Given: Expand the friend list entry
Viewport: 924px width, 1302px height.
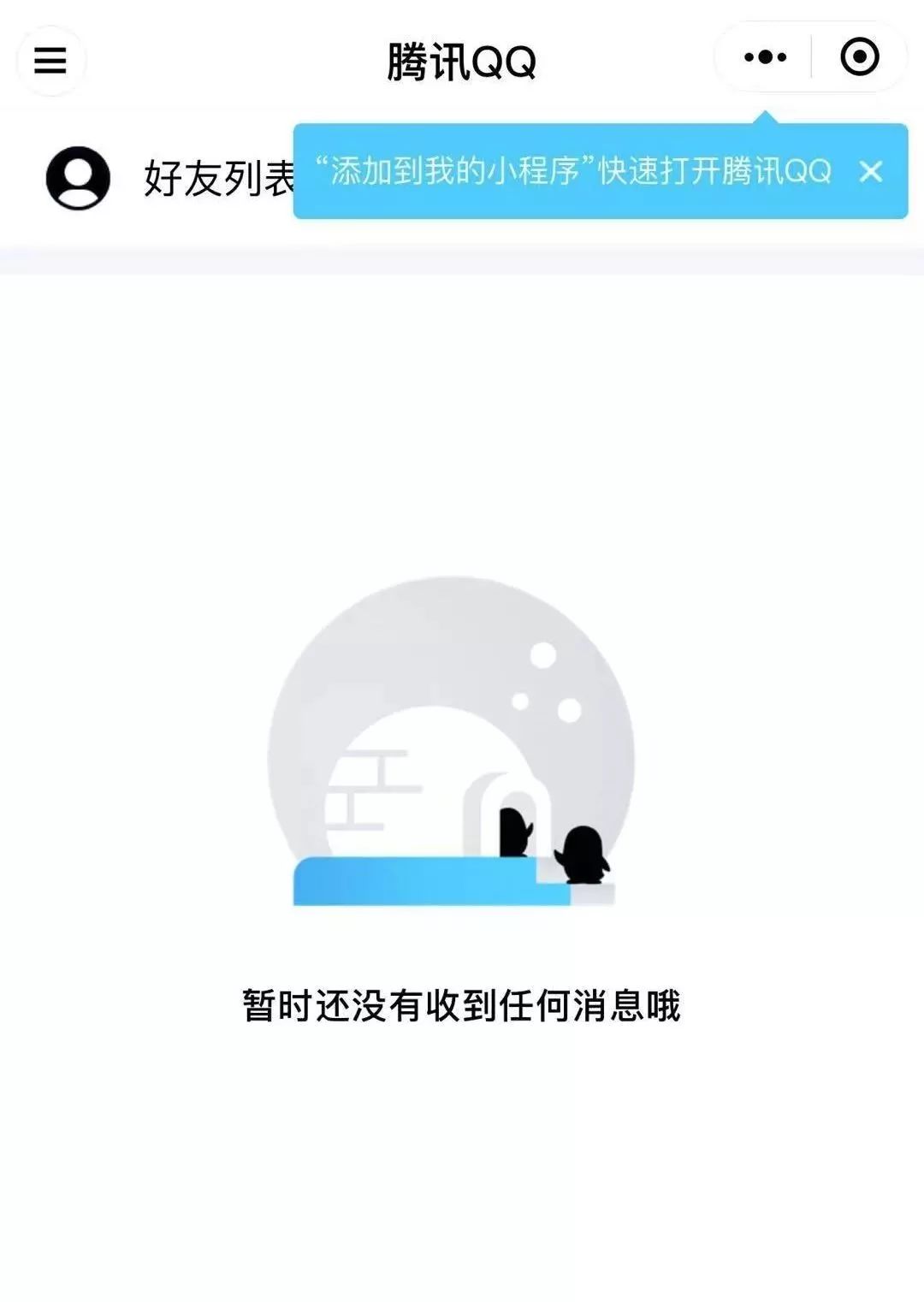Looking at the screenshot, I should click(x=212, y=177).
